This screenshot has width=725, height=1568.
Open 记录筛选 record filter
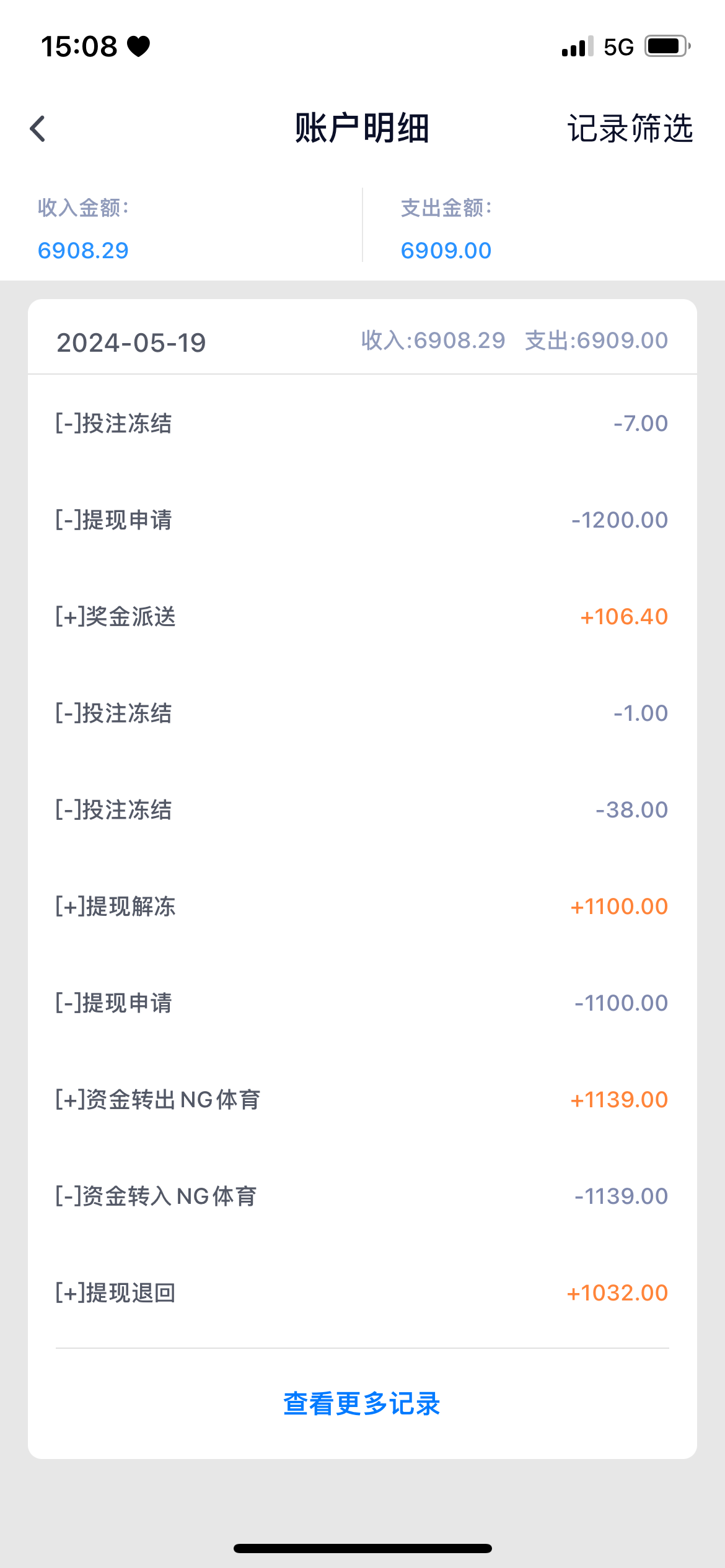(x=630, y=129)
